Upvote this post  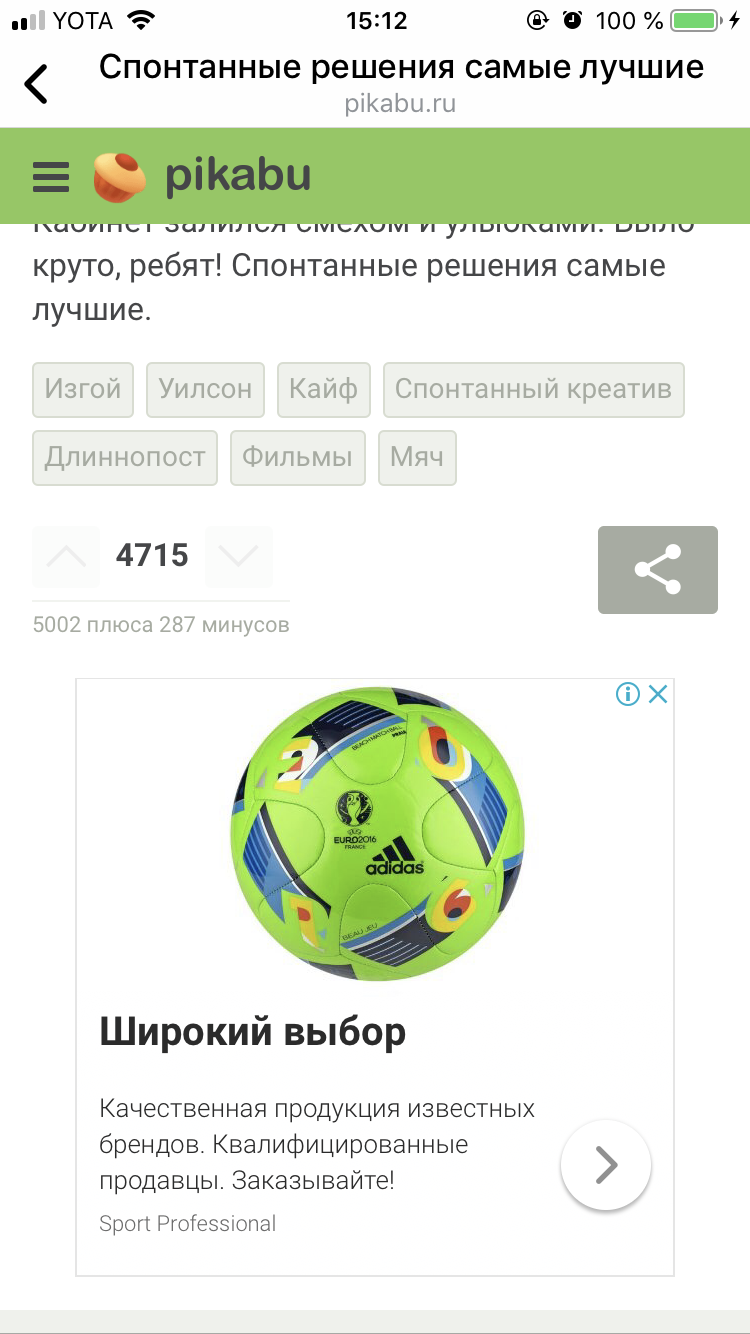point(66,556)
